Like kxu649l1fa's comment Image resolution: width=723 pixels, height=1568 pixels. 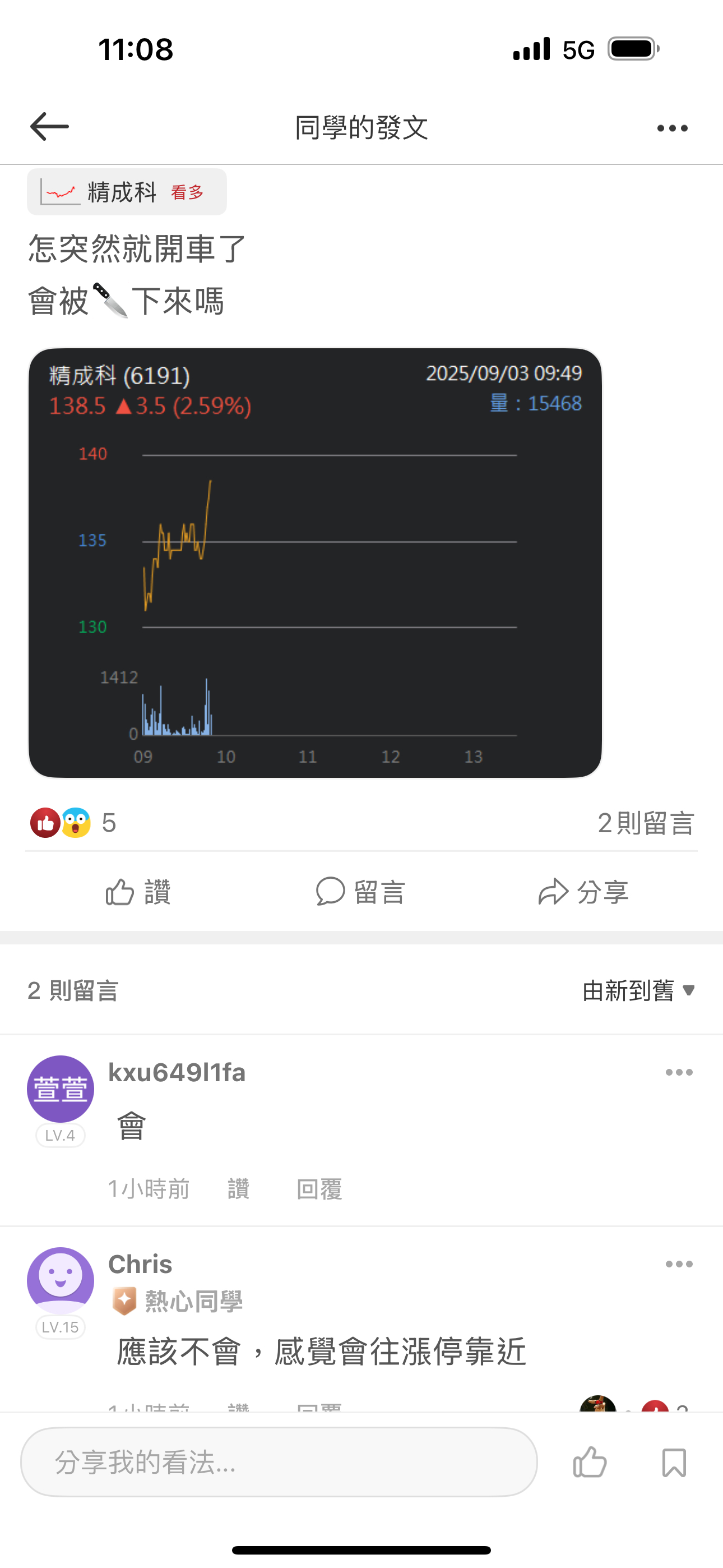tap(239, 1189)
